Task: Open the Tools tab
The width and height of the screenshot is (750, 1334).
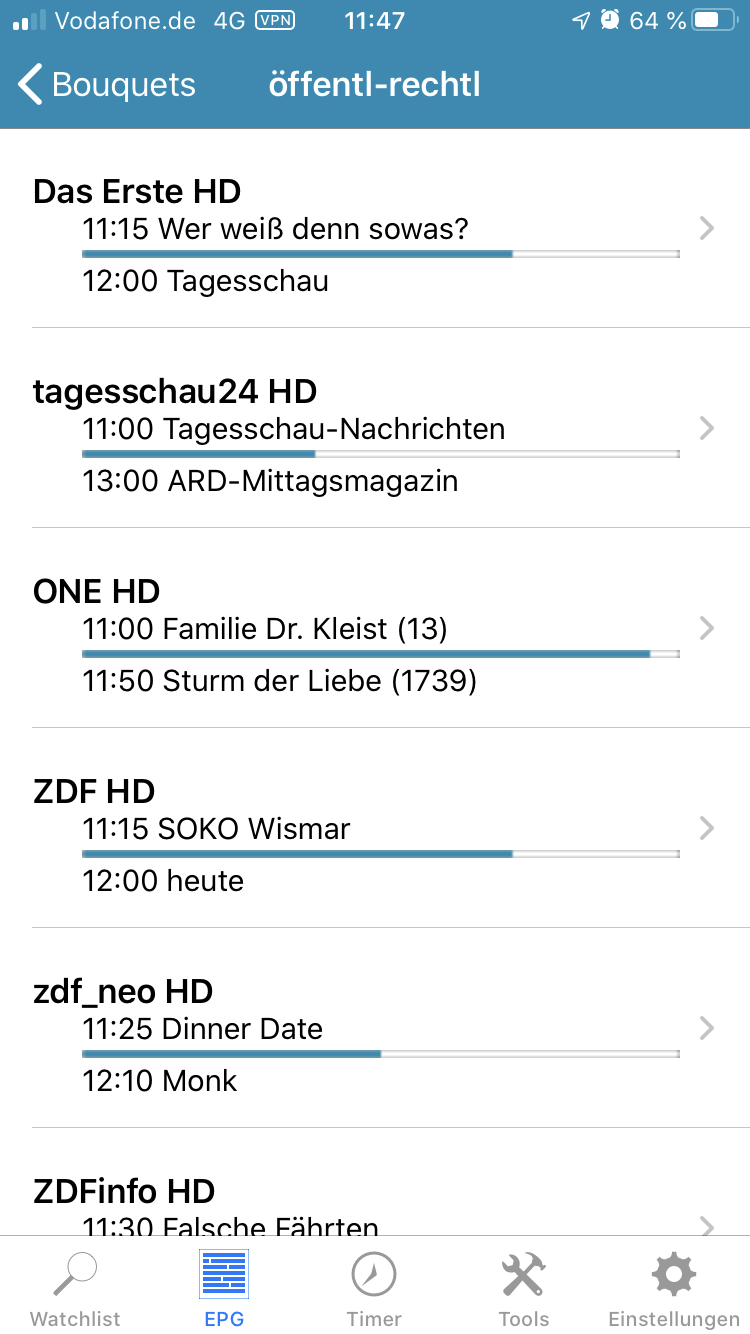Action: click(523, 1288)
